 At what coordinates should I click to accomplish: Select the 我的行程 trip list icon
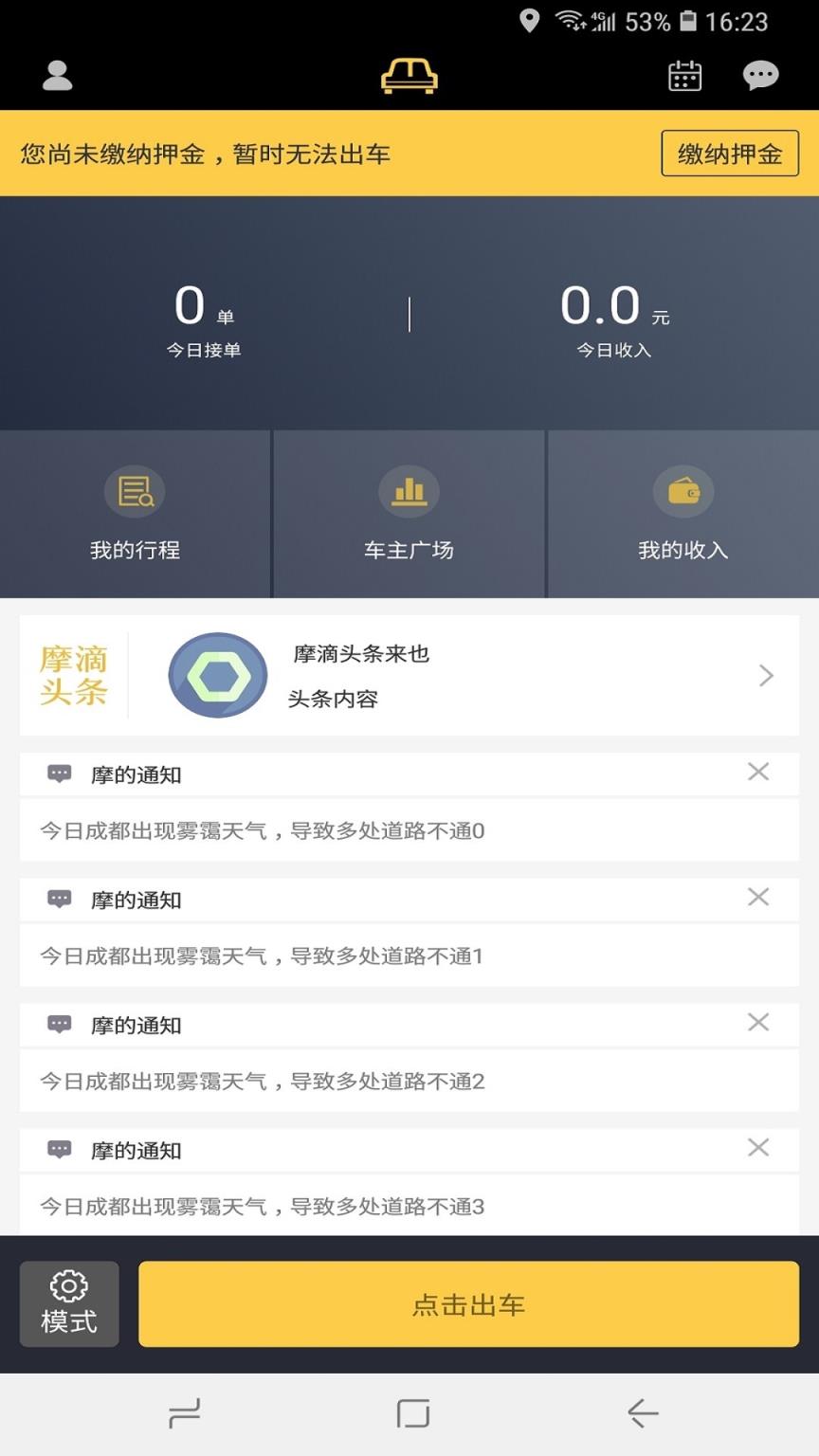click(134, 491)
